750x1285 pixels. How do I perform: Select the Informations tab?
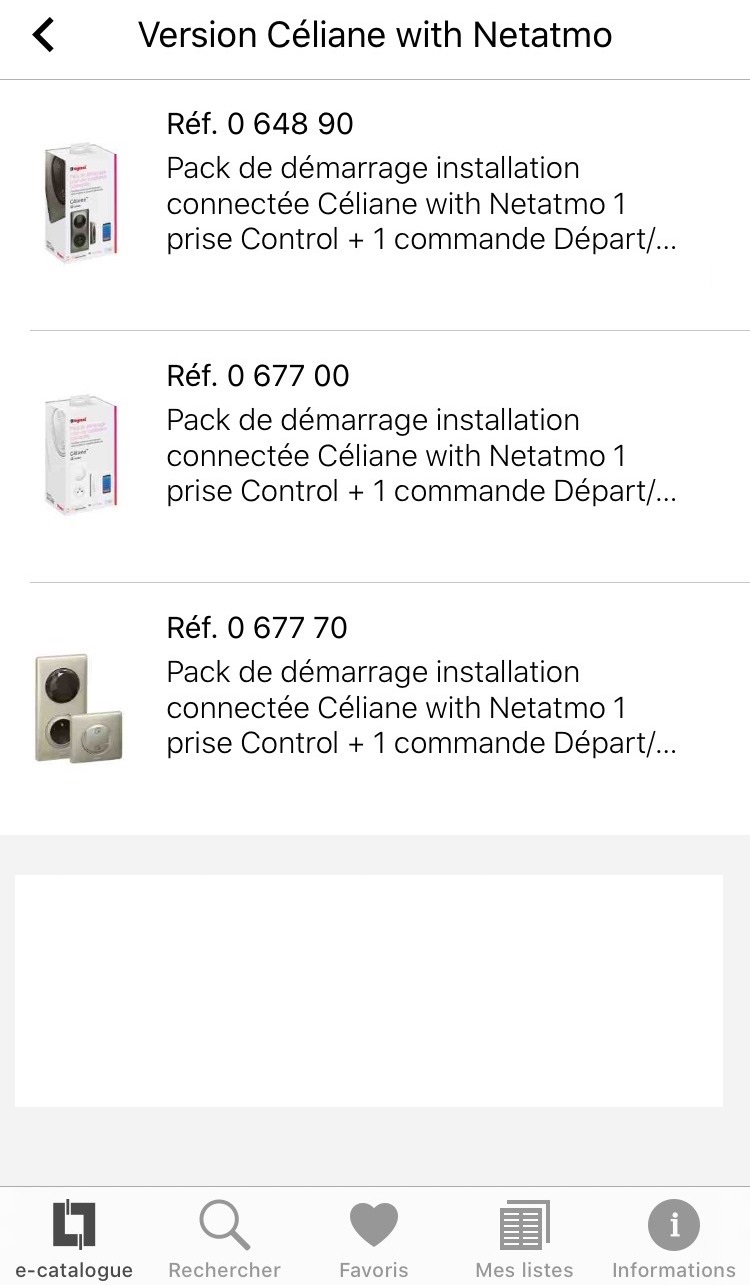click(x=674, y=1238)
